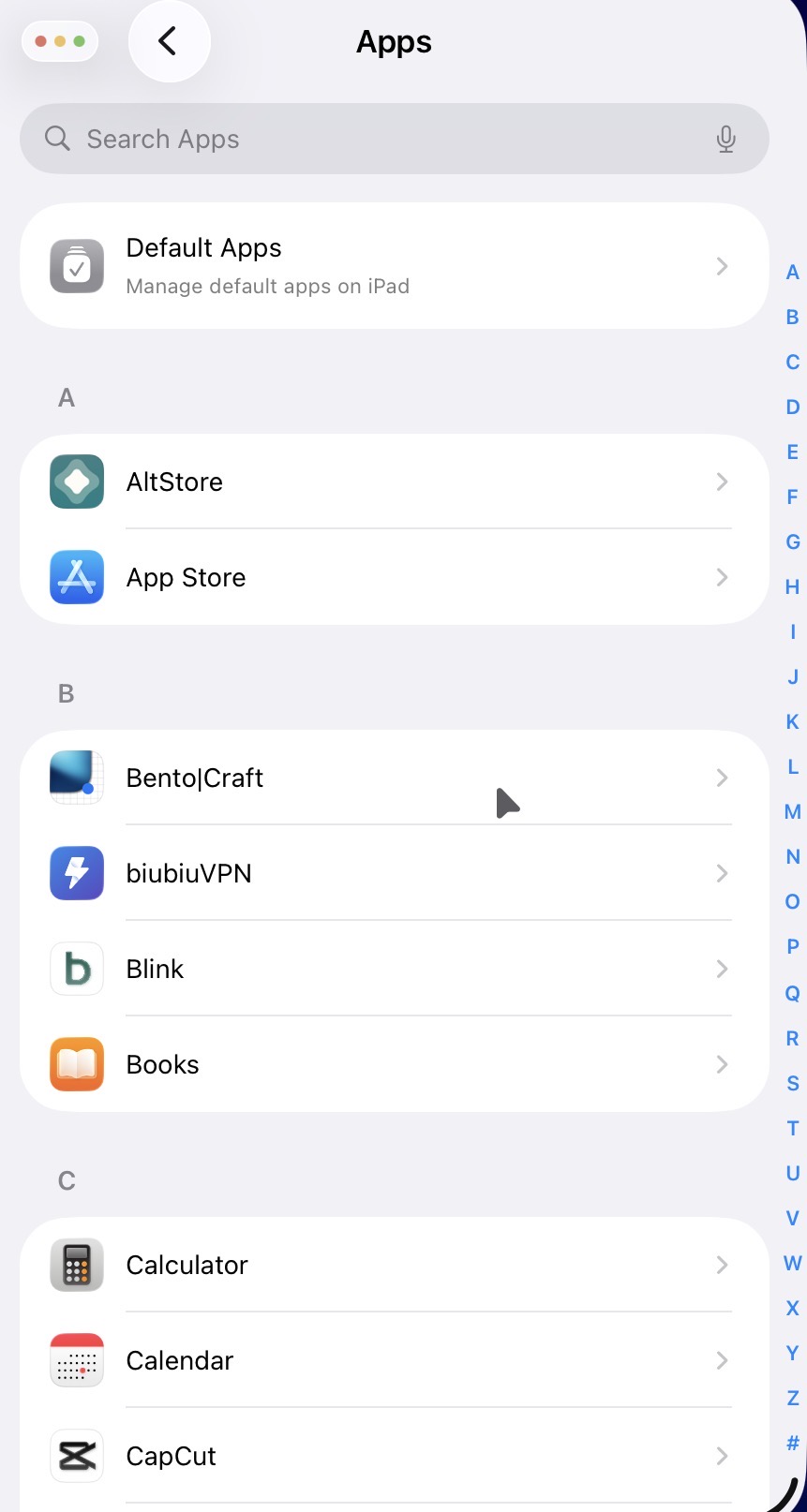Go back from the Apps page
The height and width of the screenshot is (1512, 807).
click(x=169, y=41)
